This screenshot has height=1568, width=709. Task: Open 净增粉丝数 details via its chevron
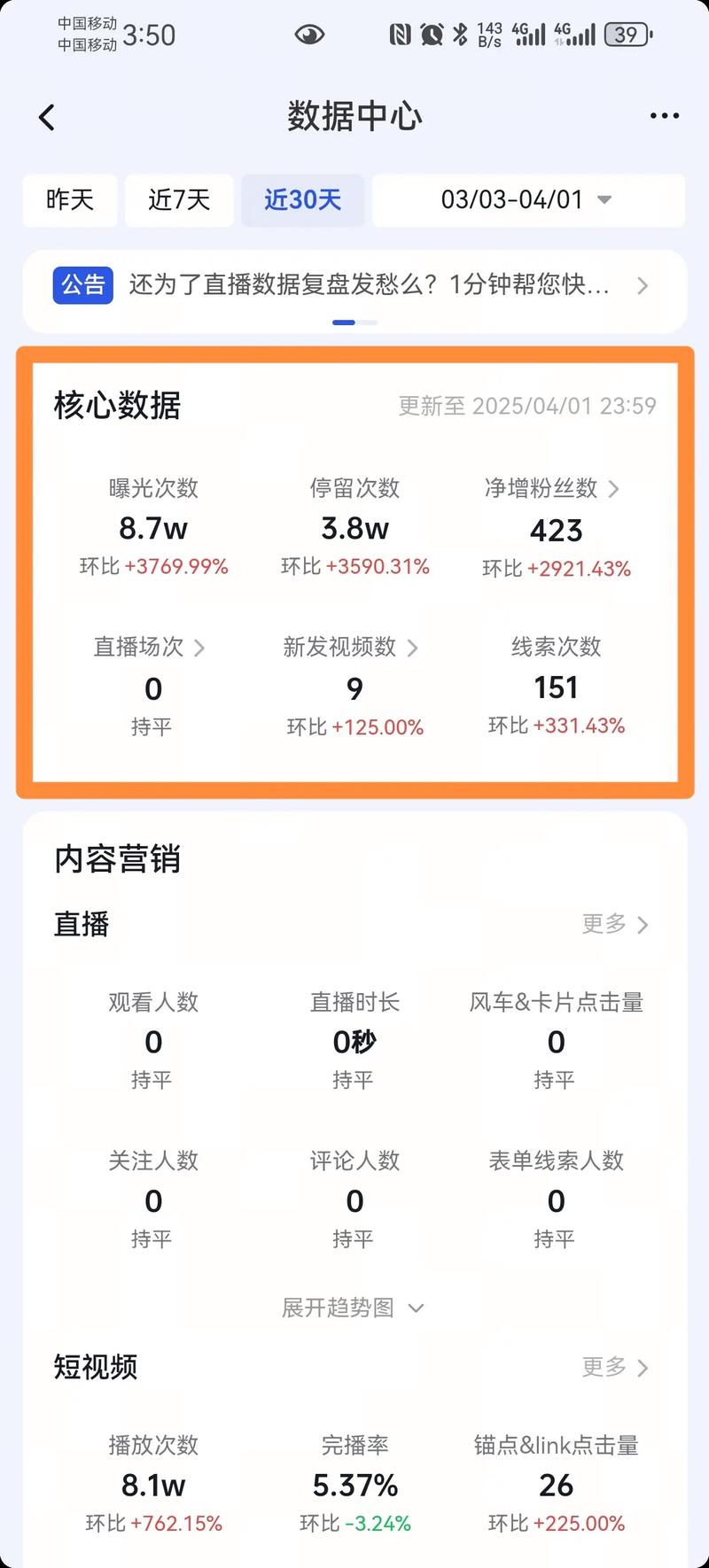click(614, 488)
